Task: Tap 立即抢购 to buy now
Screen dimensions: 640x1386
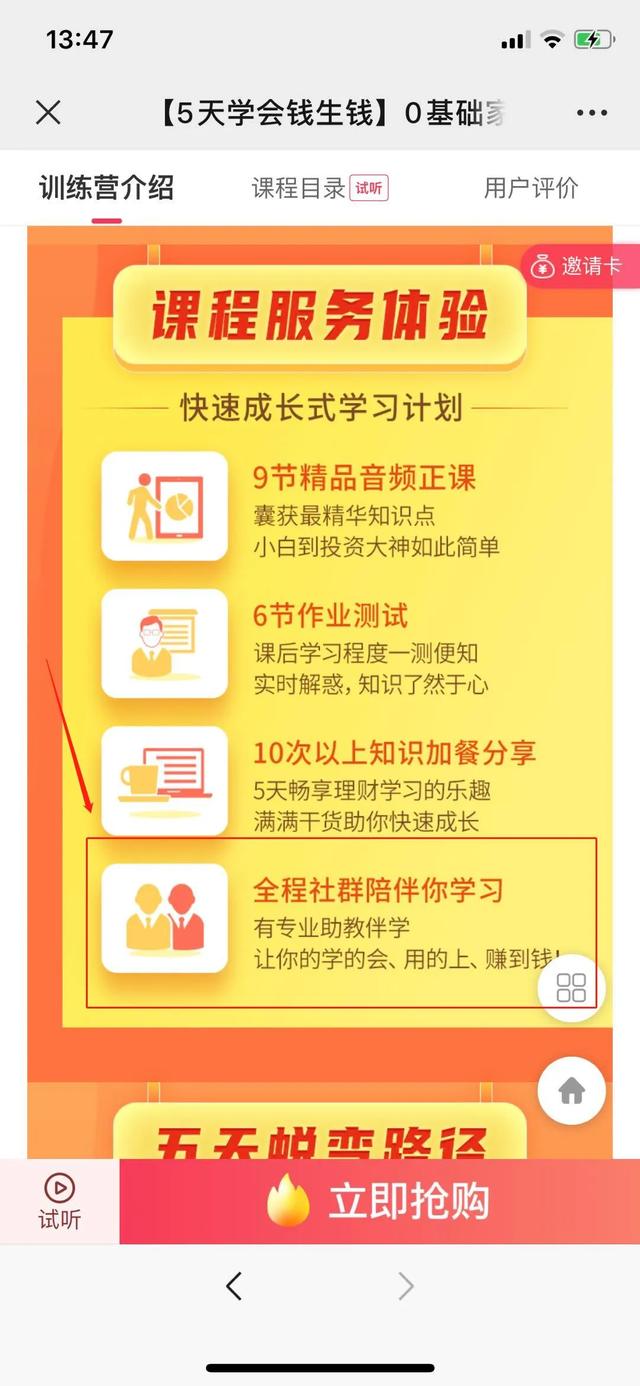Action: [380, 1201]
